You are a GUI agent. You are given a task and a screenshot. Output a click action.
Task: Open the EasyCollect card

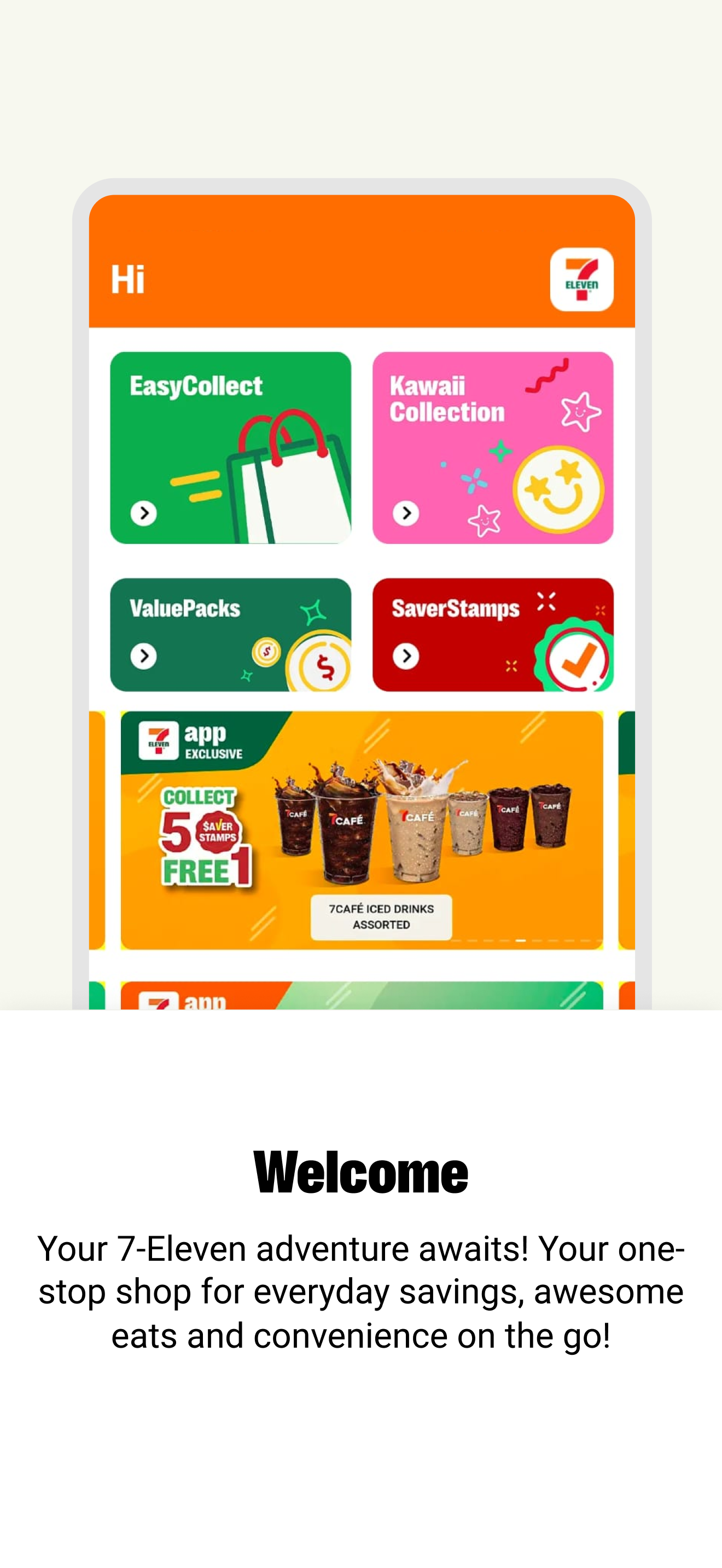click(231, 447)
